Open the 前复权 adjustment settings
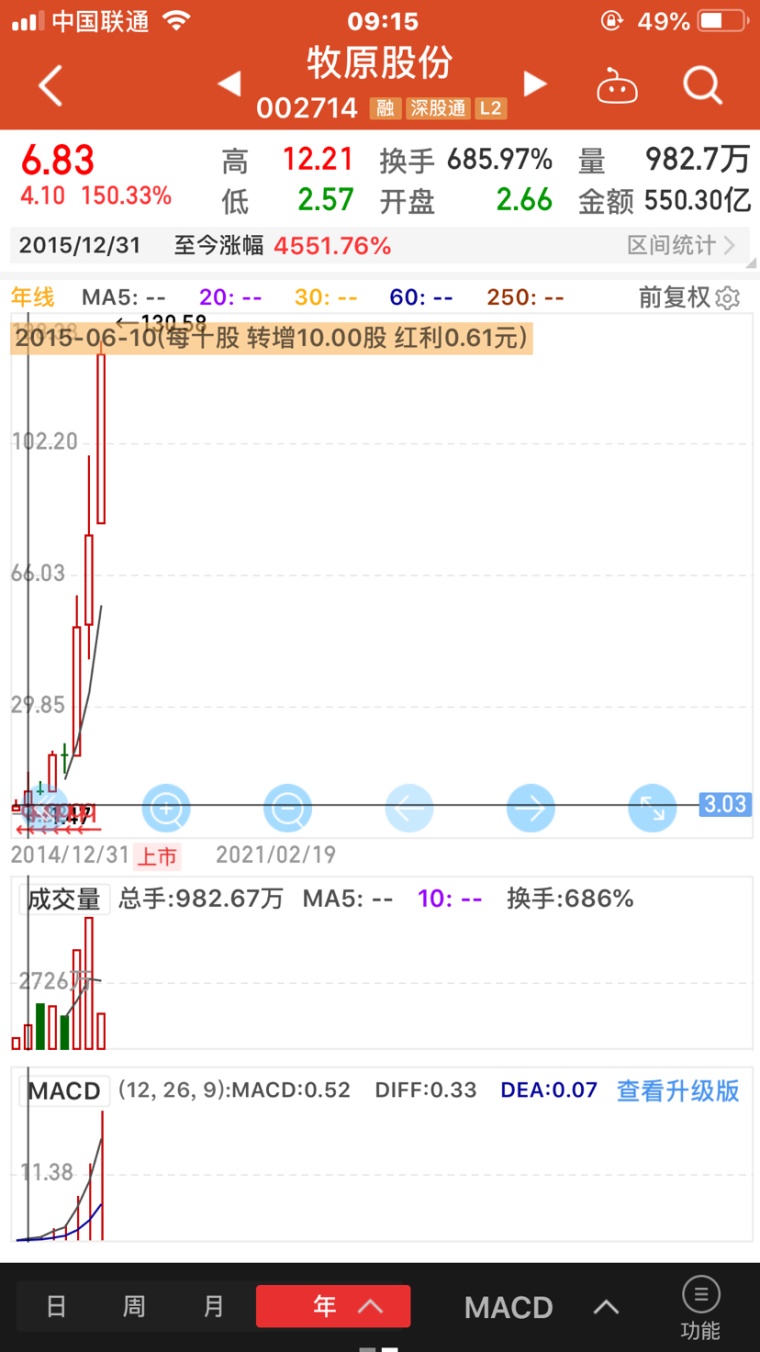The height and width of the screenshot is (1352, 760). point(689,297)
